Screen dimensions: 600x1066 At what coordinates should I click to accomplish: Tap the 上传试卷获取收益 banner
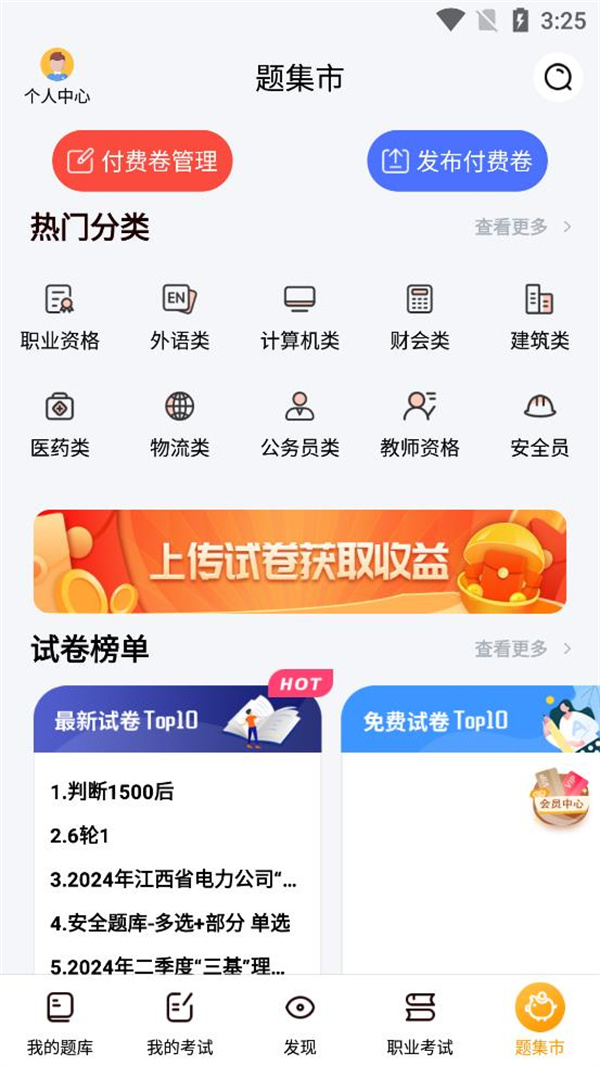(300, 561)
